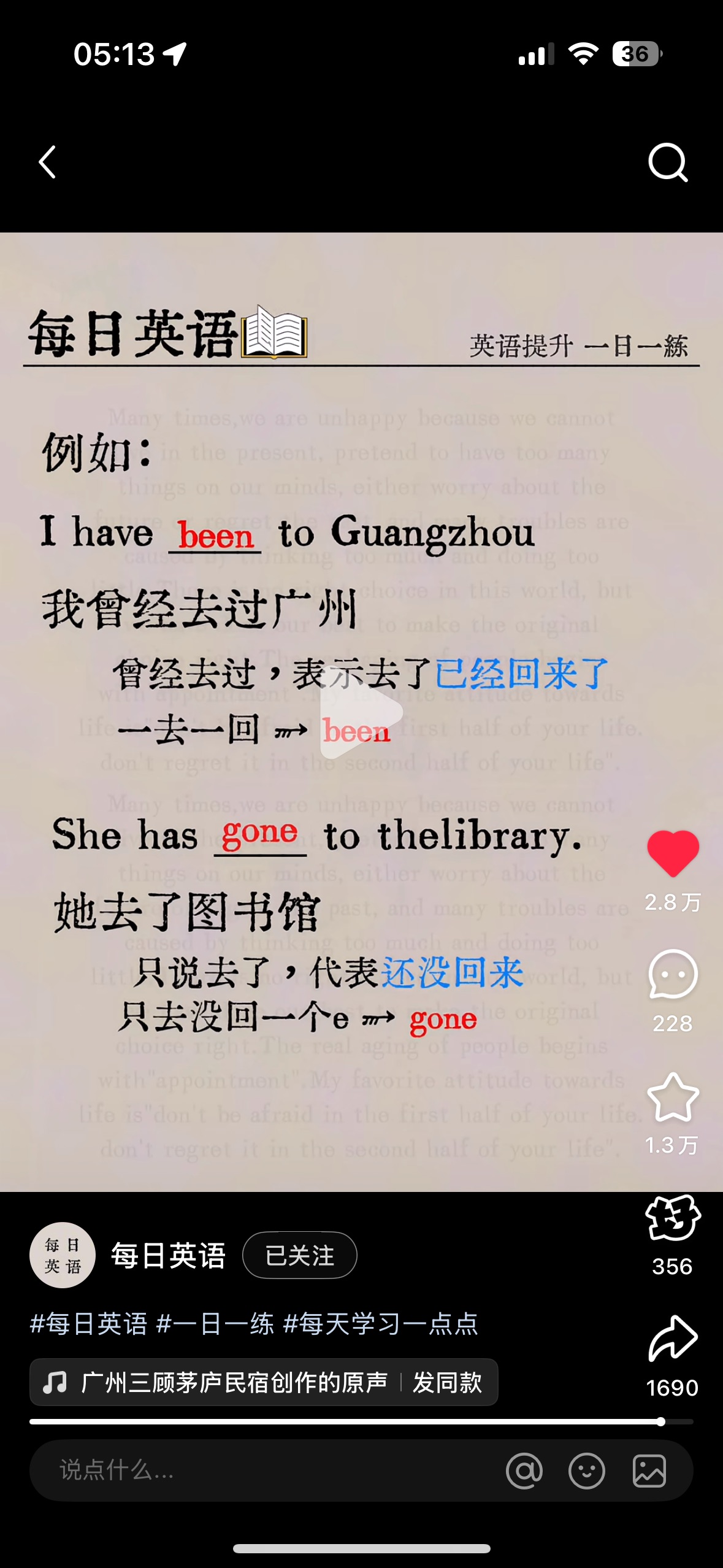Attach a picture with the image icon
The width and height of the screenshot is (723, 1568).
pos(649,1470)
